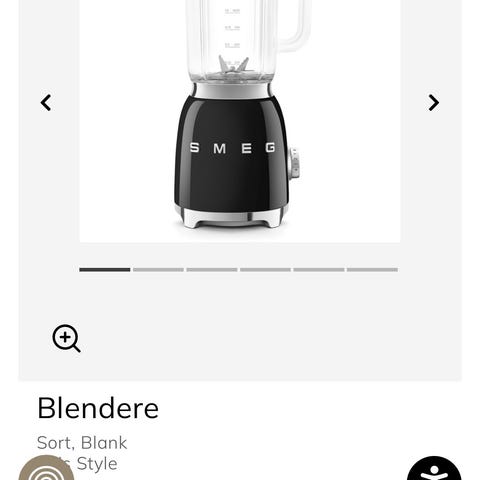Go to the previous product image
Screen dimensions: 480x480
pos(46,102)
